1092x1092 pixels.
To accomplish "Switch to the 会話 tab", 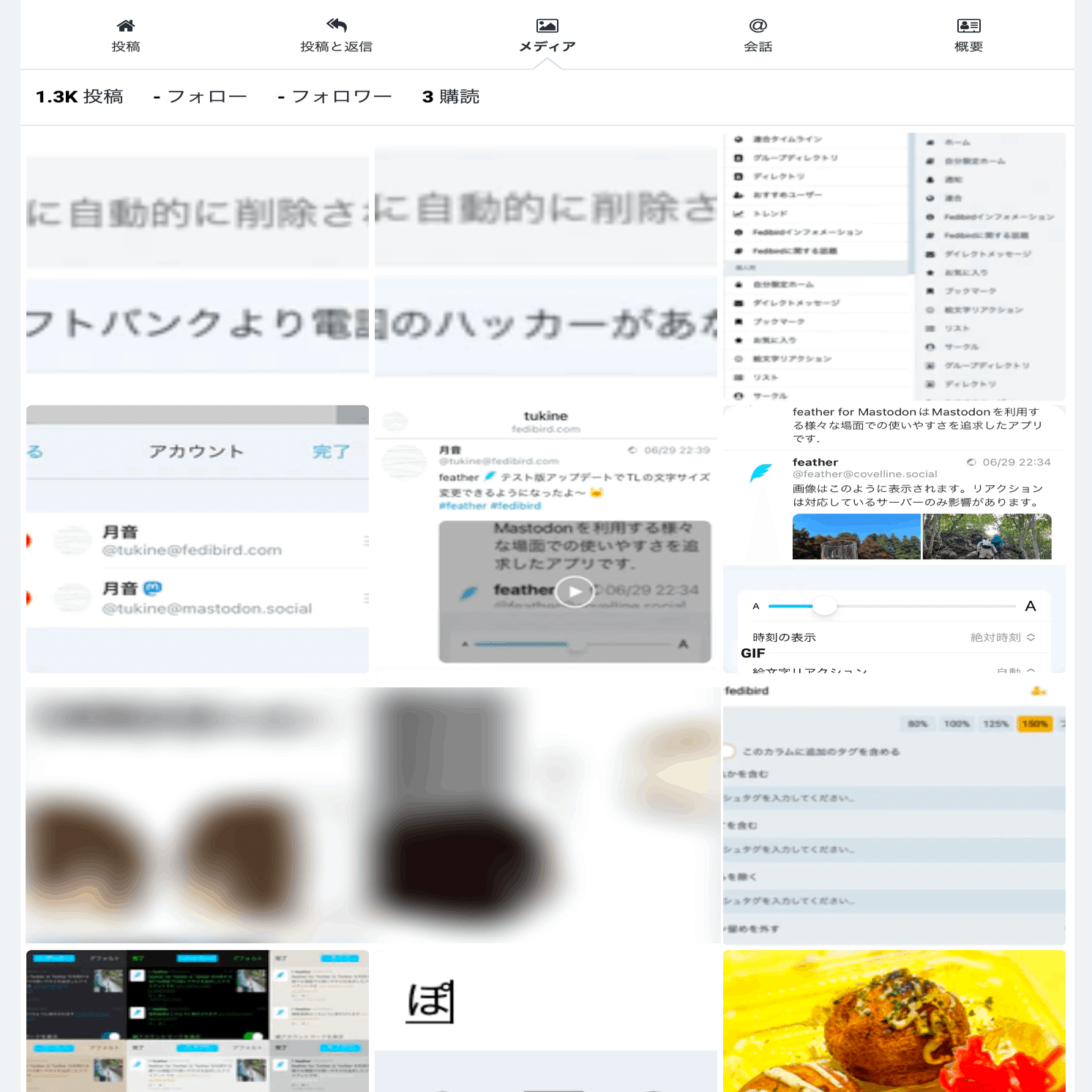I will pos(758,36).
